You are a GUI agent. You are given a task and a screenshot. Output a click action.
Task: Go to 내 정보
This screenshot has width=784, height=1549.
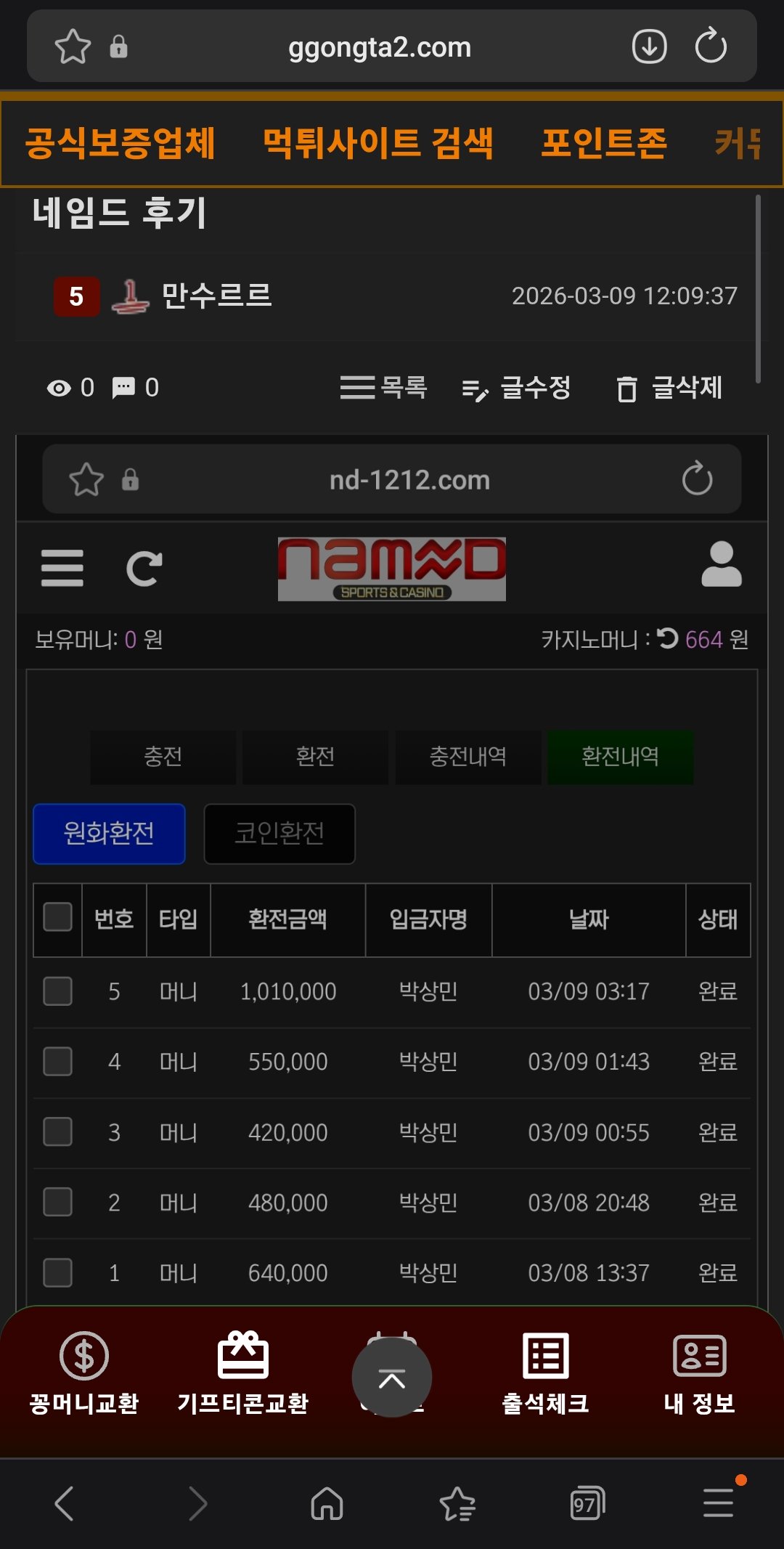(x=699, y=1373)
